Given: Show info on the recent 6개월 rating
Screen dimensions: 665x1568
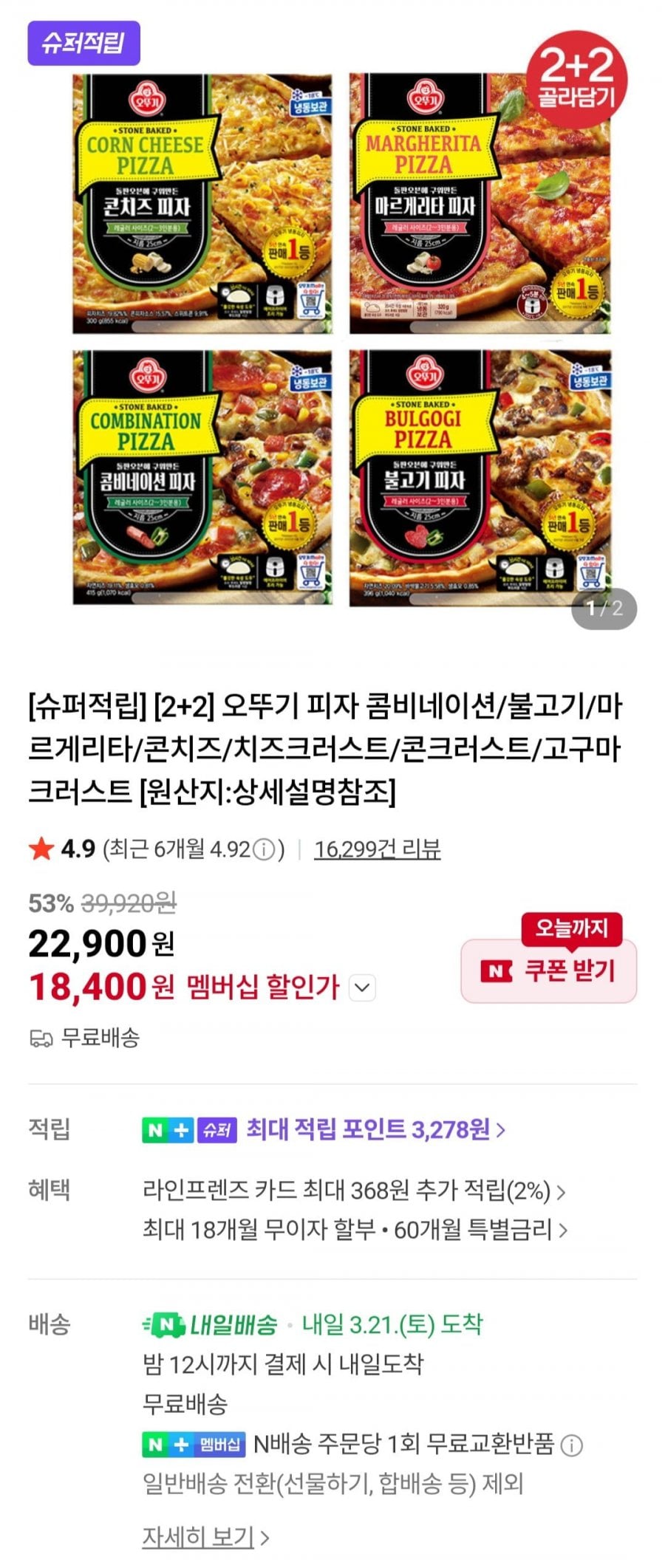Looking at the screenshot, I should (264, 849).
